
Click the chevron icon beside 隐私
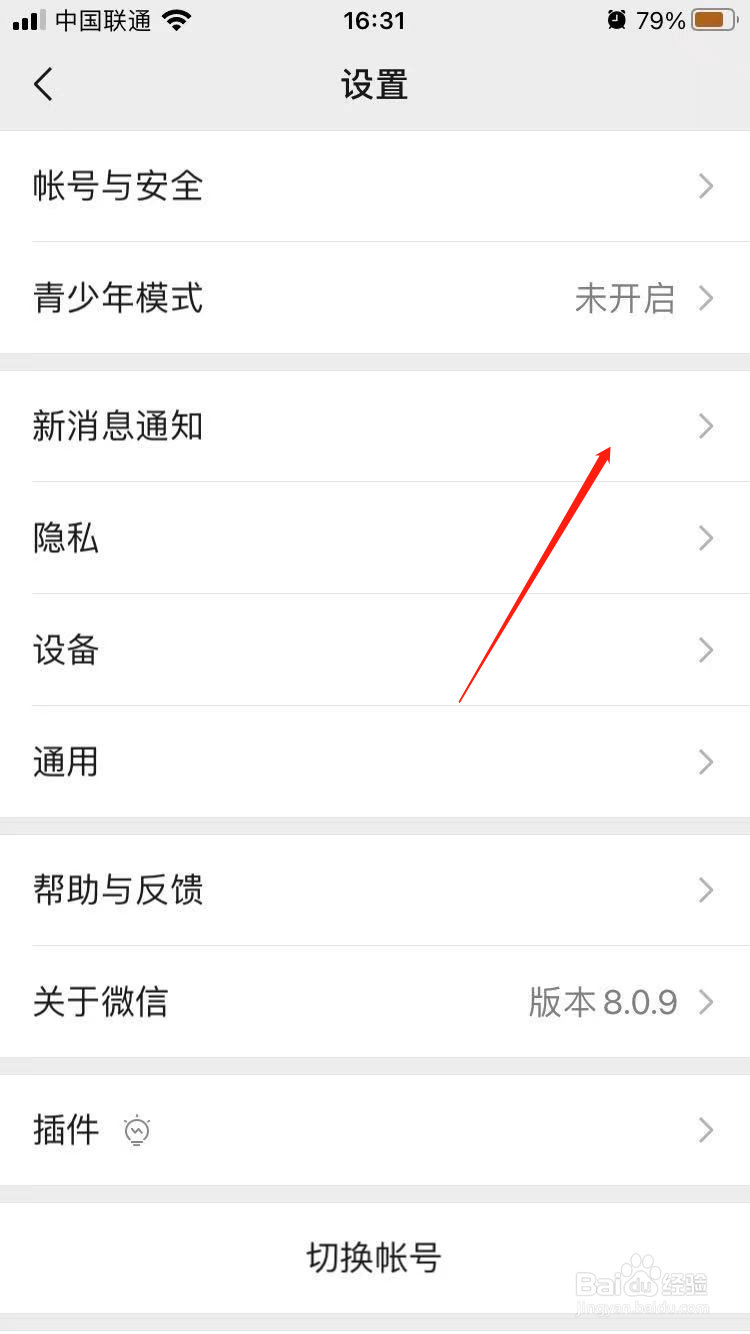707,538
